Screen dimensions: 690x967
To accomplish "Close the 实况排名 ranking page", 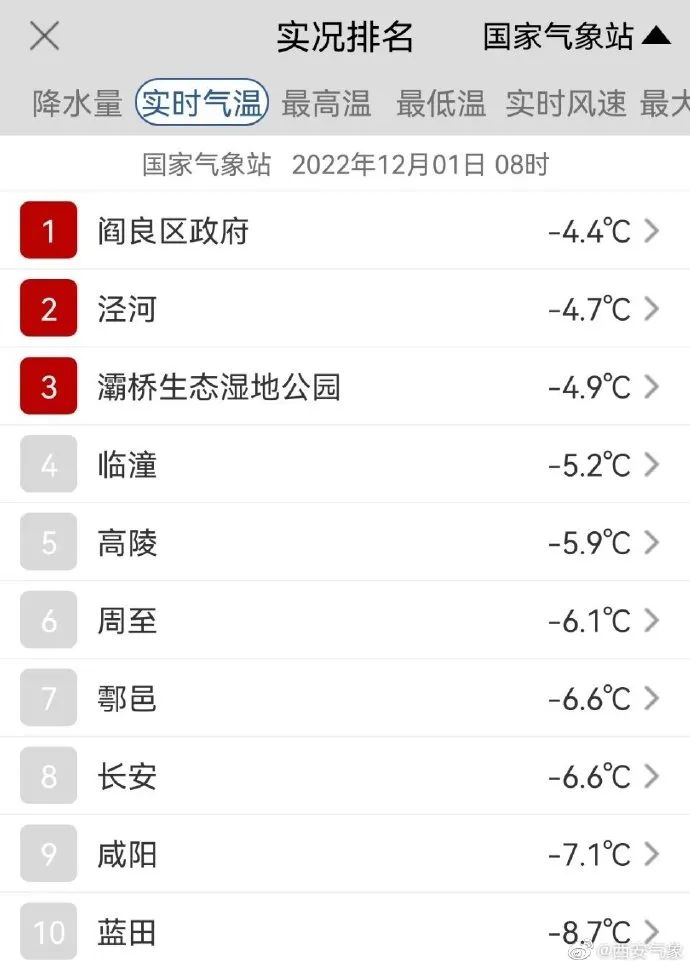I will (45, 37).
